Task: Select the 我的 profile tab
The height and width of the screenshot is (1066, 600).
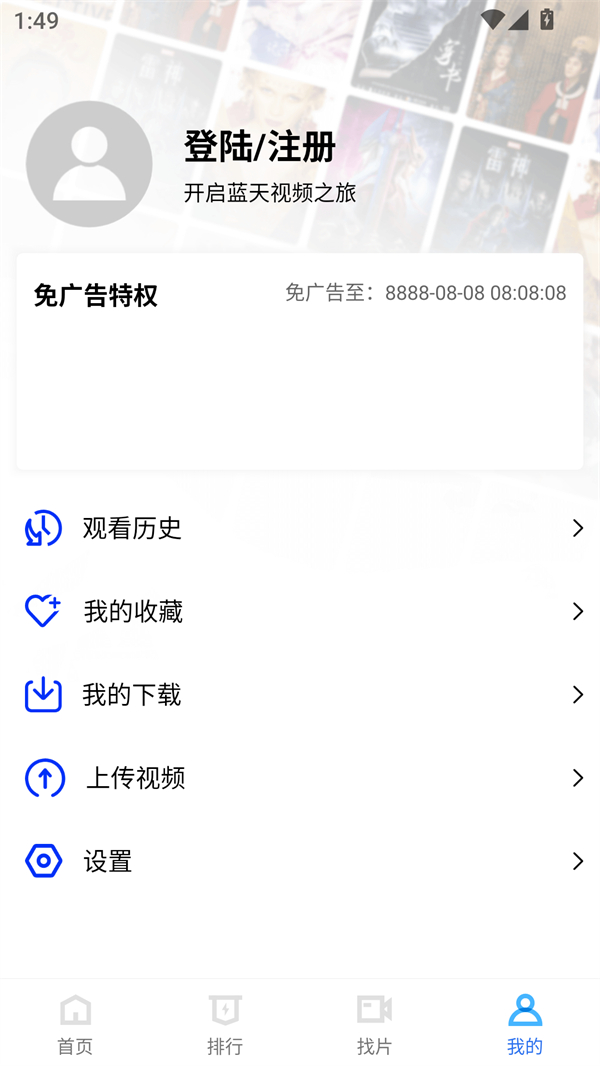Action: (524, 1024)
